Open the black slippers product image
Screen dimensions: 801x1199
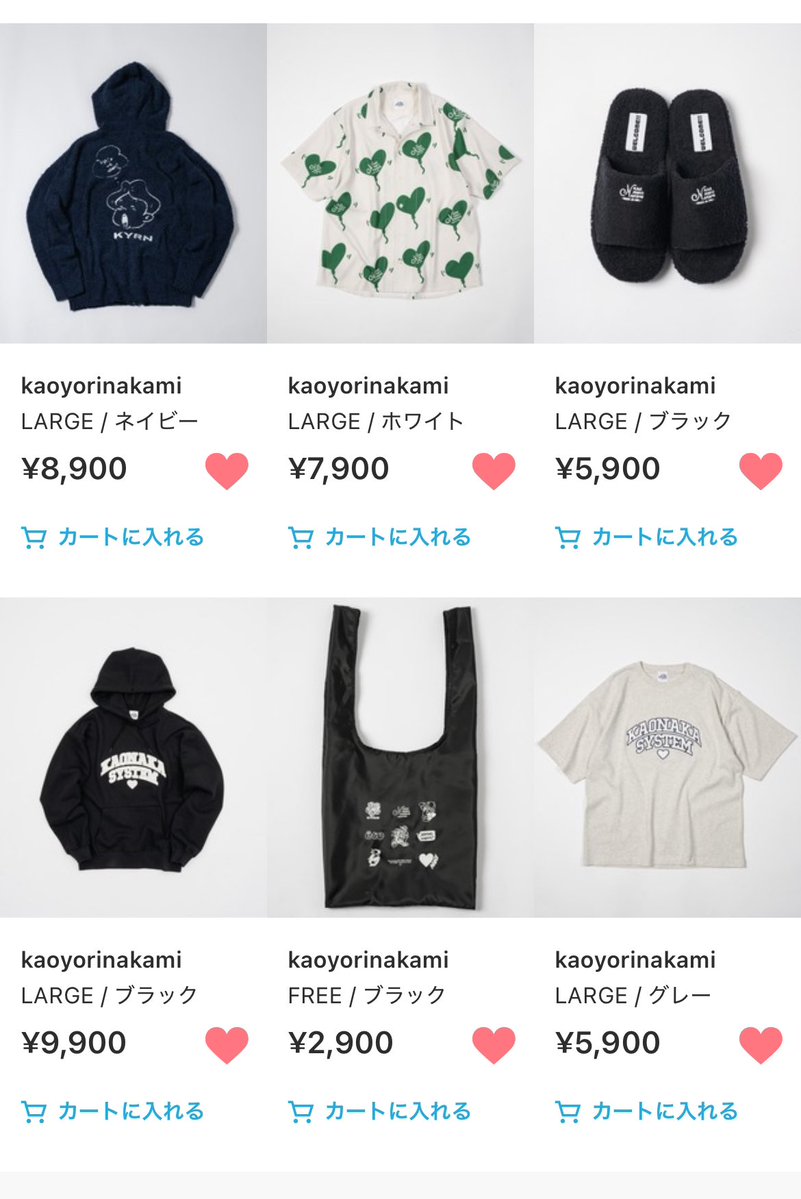coord(667,185)
